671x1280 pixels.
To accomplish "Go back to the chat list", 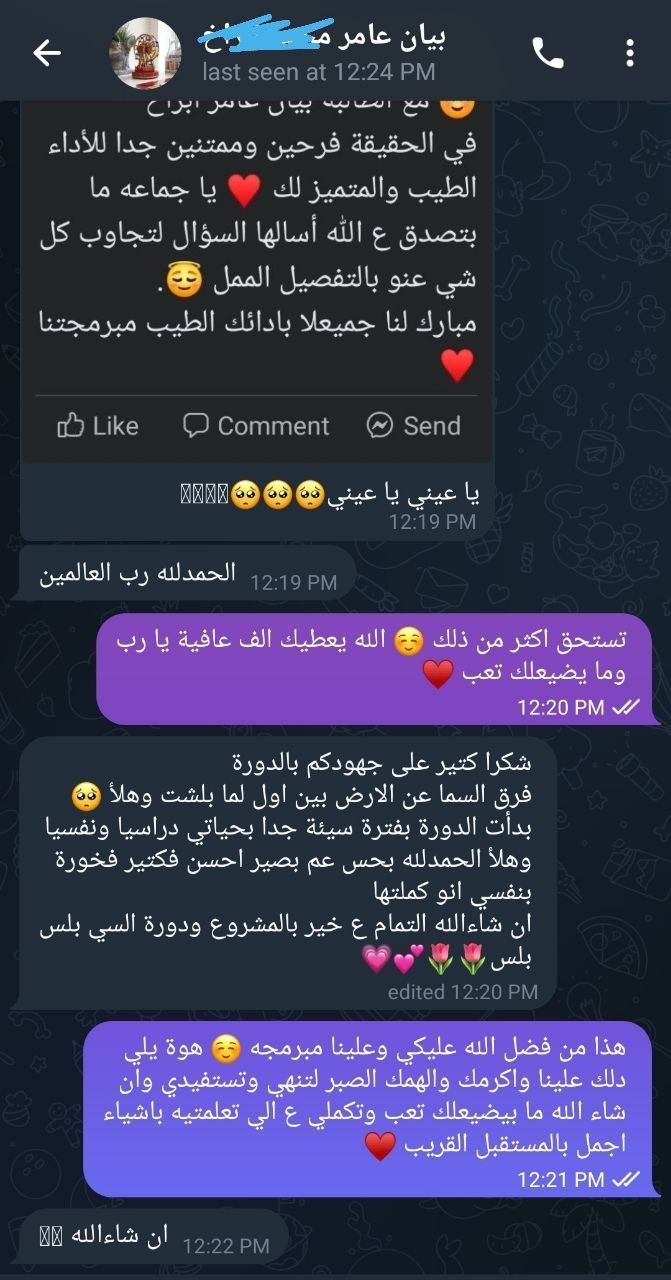I will [x=47, y=53].
